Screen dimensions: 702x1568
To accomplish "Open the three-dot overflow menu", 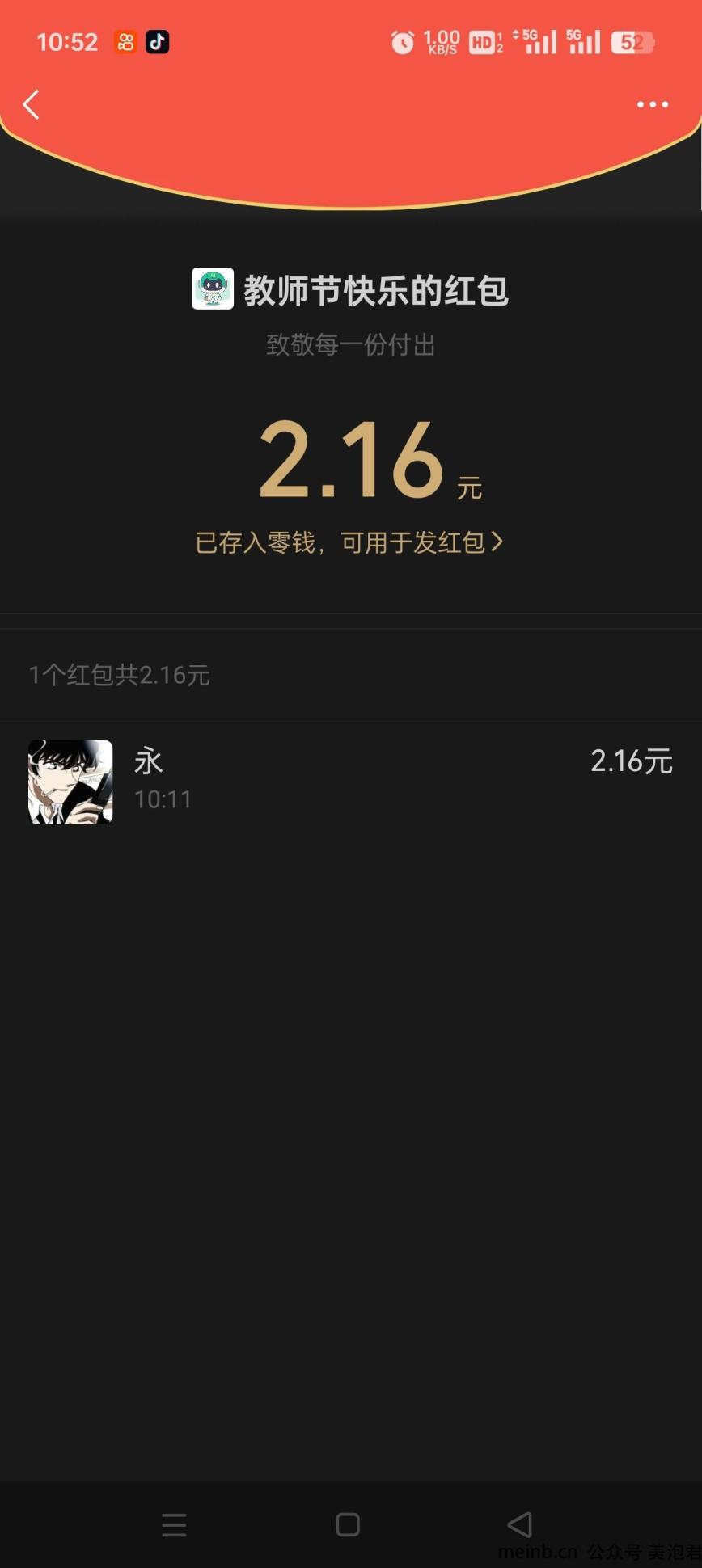I will point(652,104).
